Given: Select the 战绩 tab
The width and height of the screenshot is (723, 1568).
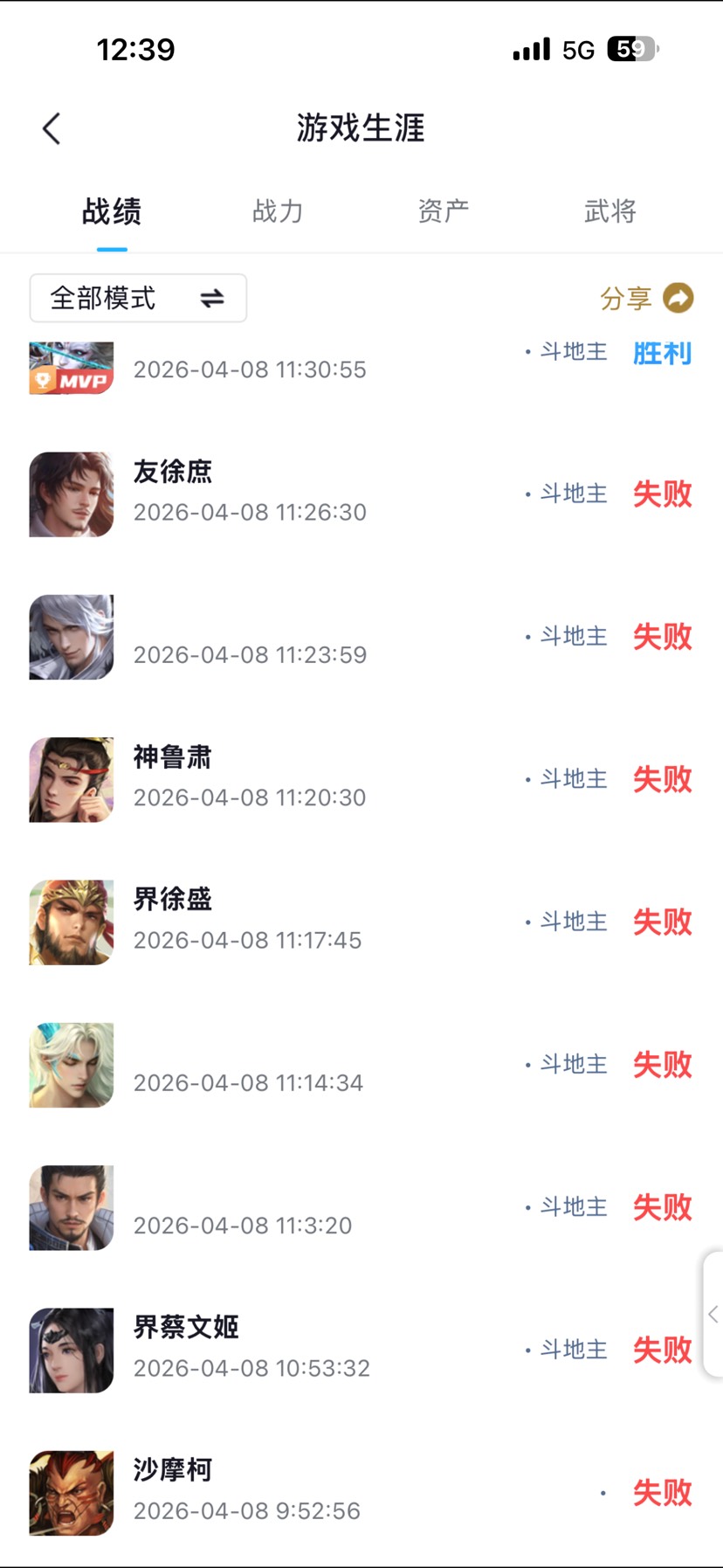Looking at the screenshot, I should [x=112, y=211].
